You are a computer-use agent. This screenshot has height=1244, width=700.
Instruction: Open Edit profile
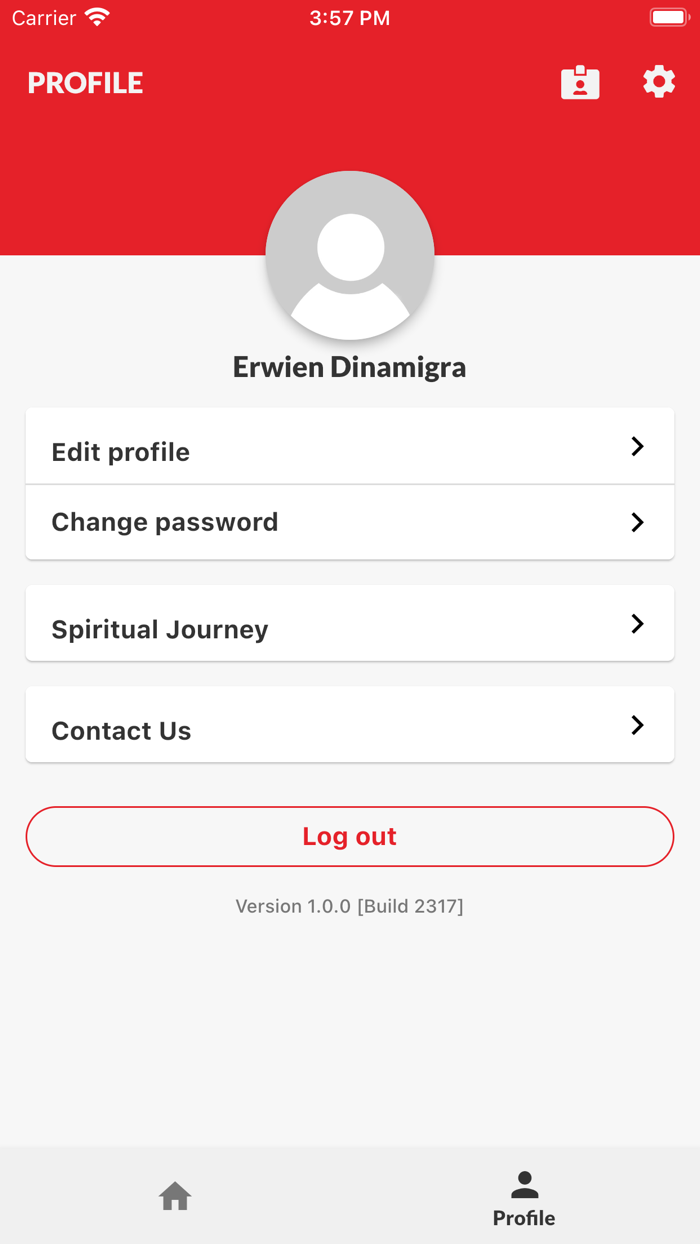tap(350, 448)
